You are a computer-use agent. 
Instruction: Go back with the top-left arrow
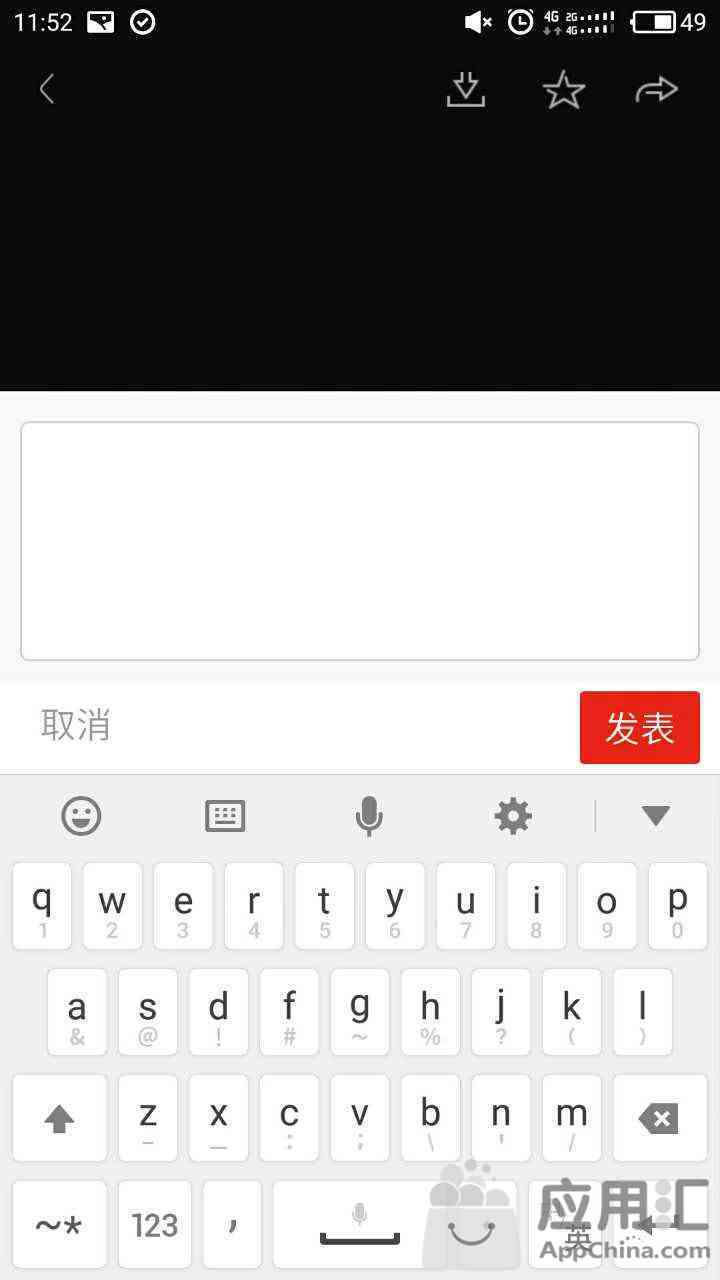pyautogui.click(x=46, y=90)
